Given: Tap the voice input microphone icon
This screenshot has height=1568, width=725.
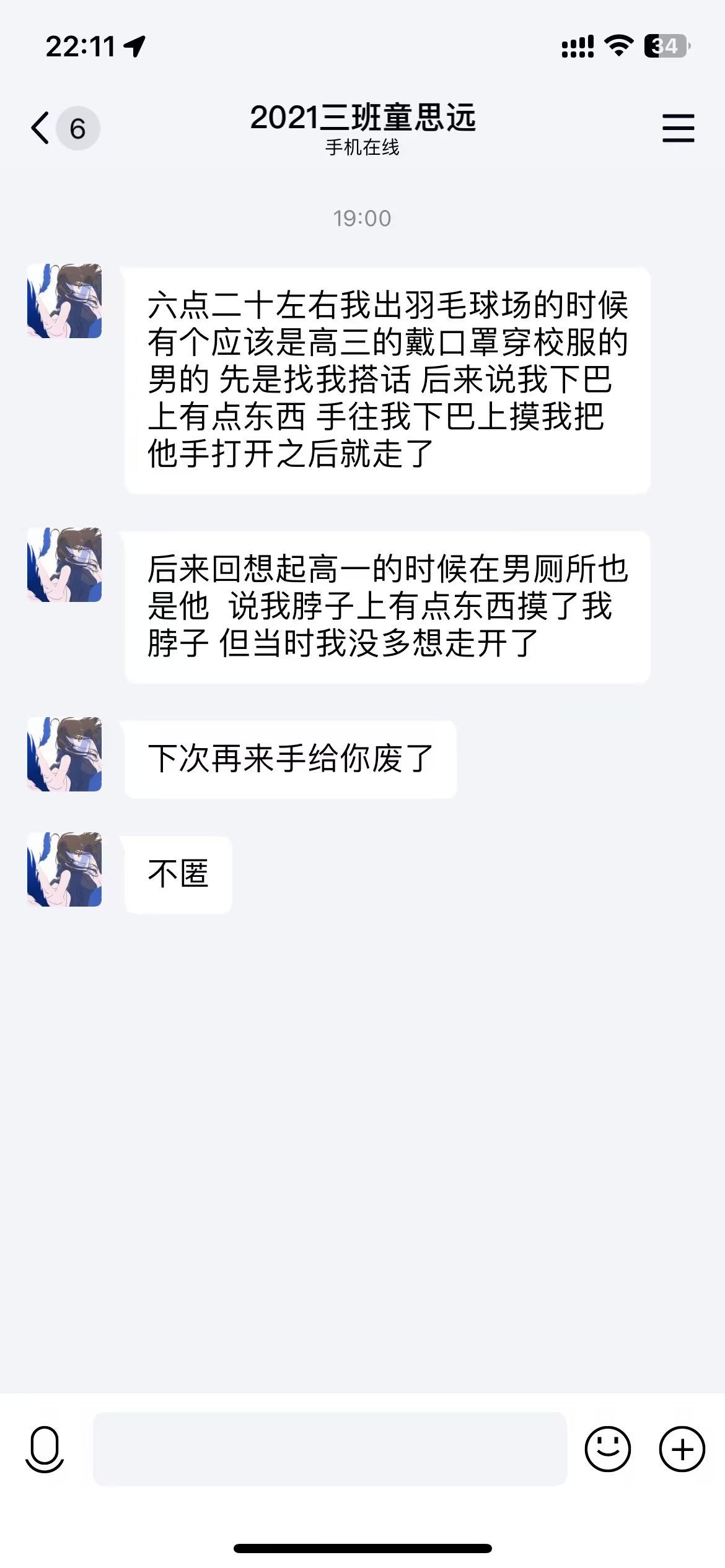Looking at the screenshot, I should pos(45,1448).
